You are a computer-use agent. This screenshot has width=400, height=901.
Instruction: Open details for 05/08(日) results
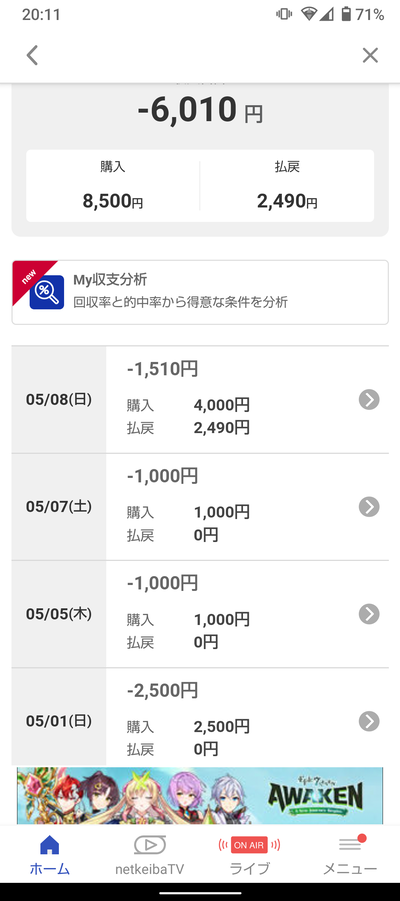(200, 399)
